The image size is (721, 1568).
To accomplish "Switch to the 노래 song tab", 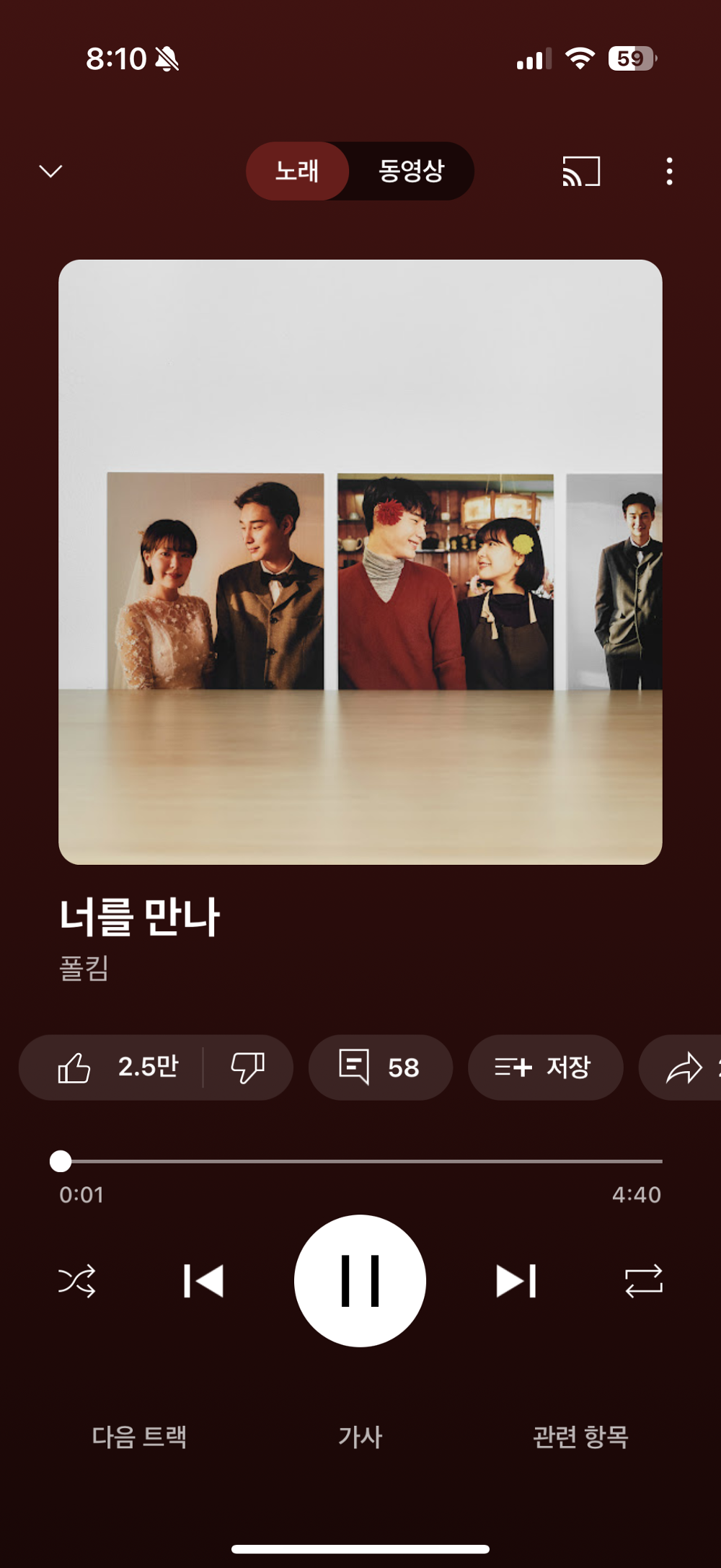I will [x=298, y=171].
